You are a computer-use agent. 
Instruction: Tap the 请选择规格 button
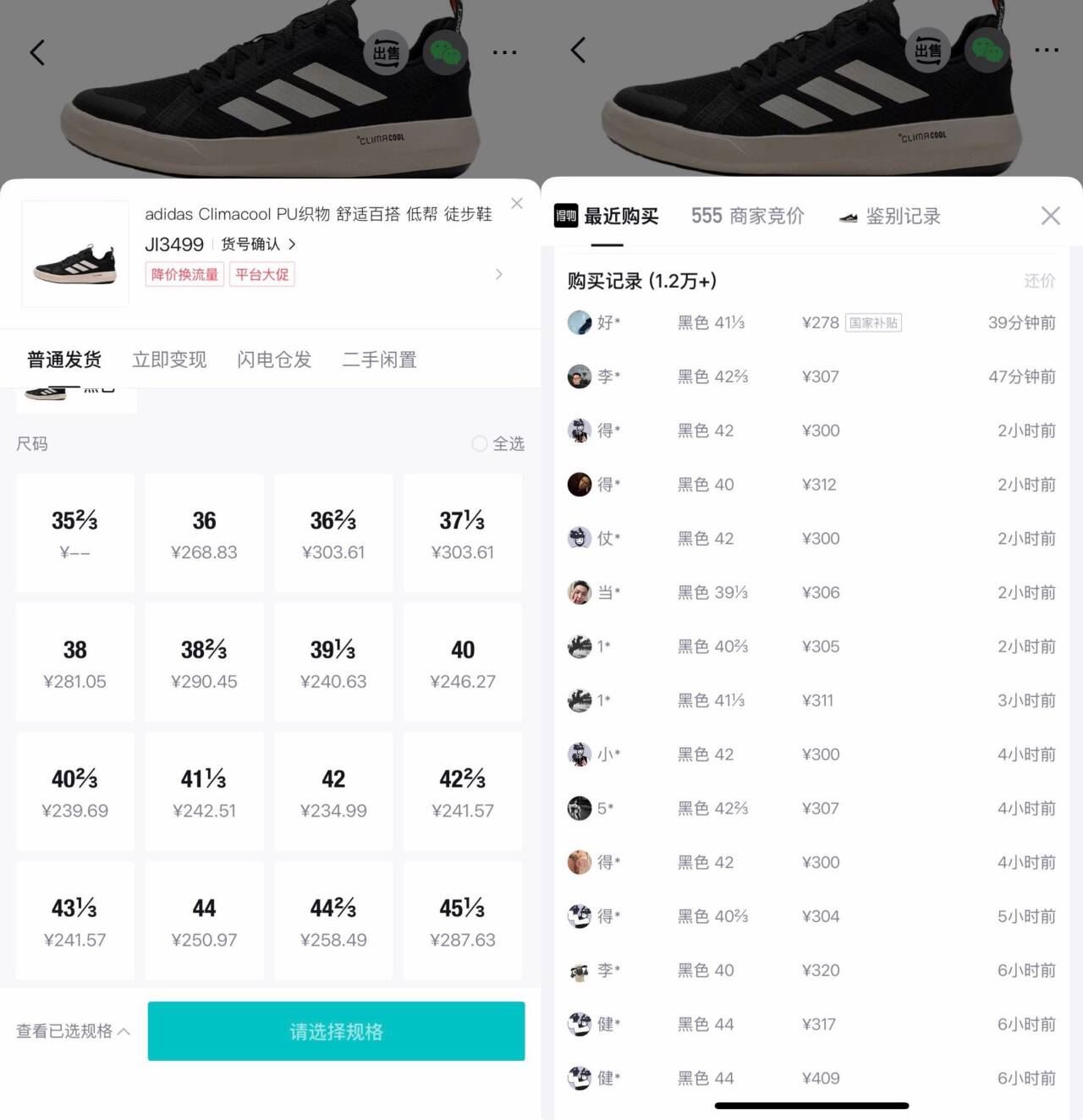(x=336, y=1031)
